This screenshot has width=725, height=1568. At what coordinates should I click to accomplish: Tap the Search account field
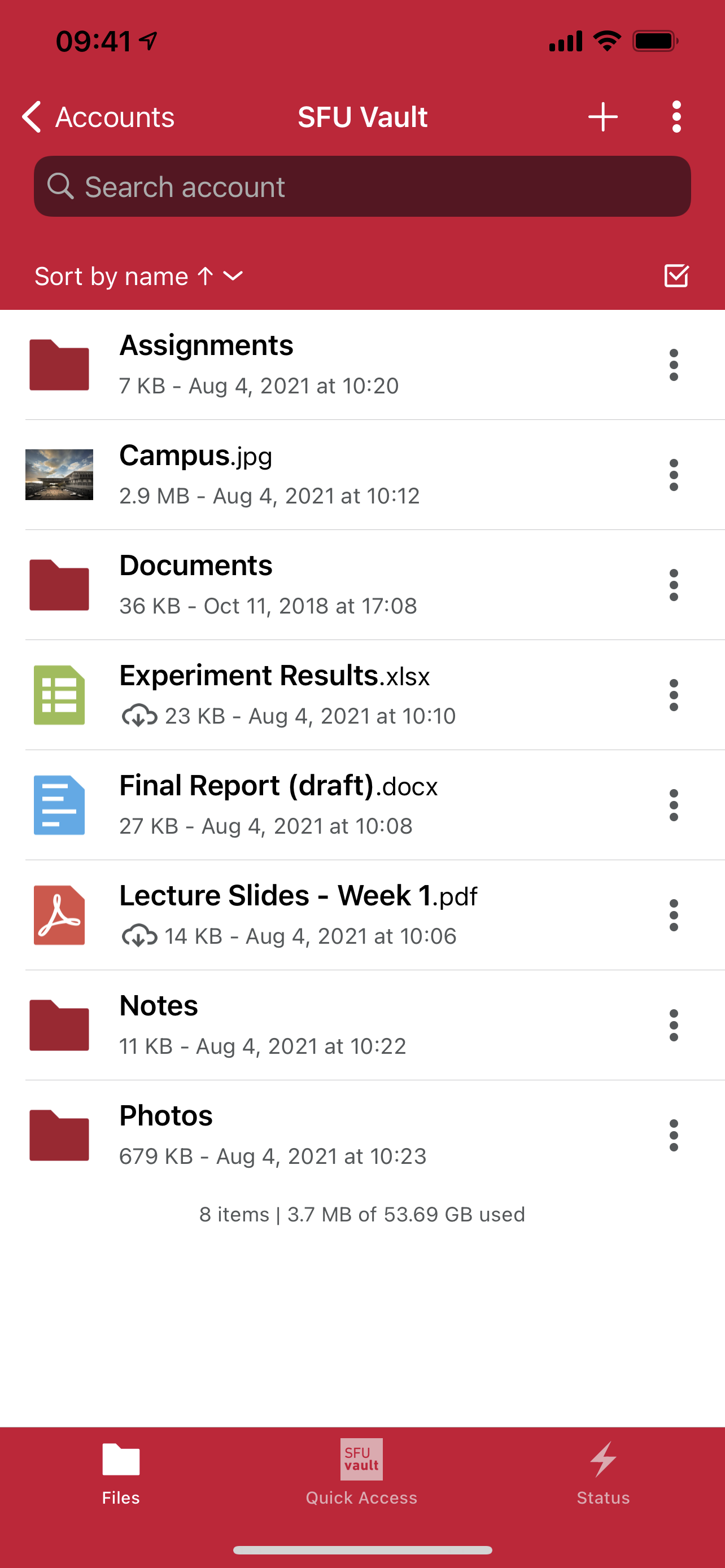[x=362, y=186]
